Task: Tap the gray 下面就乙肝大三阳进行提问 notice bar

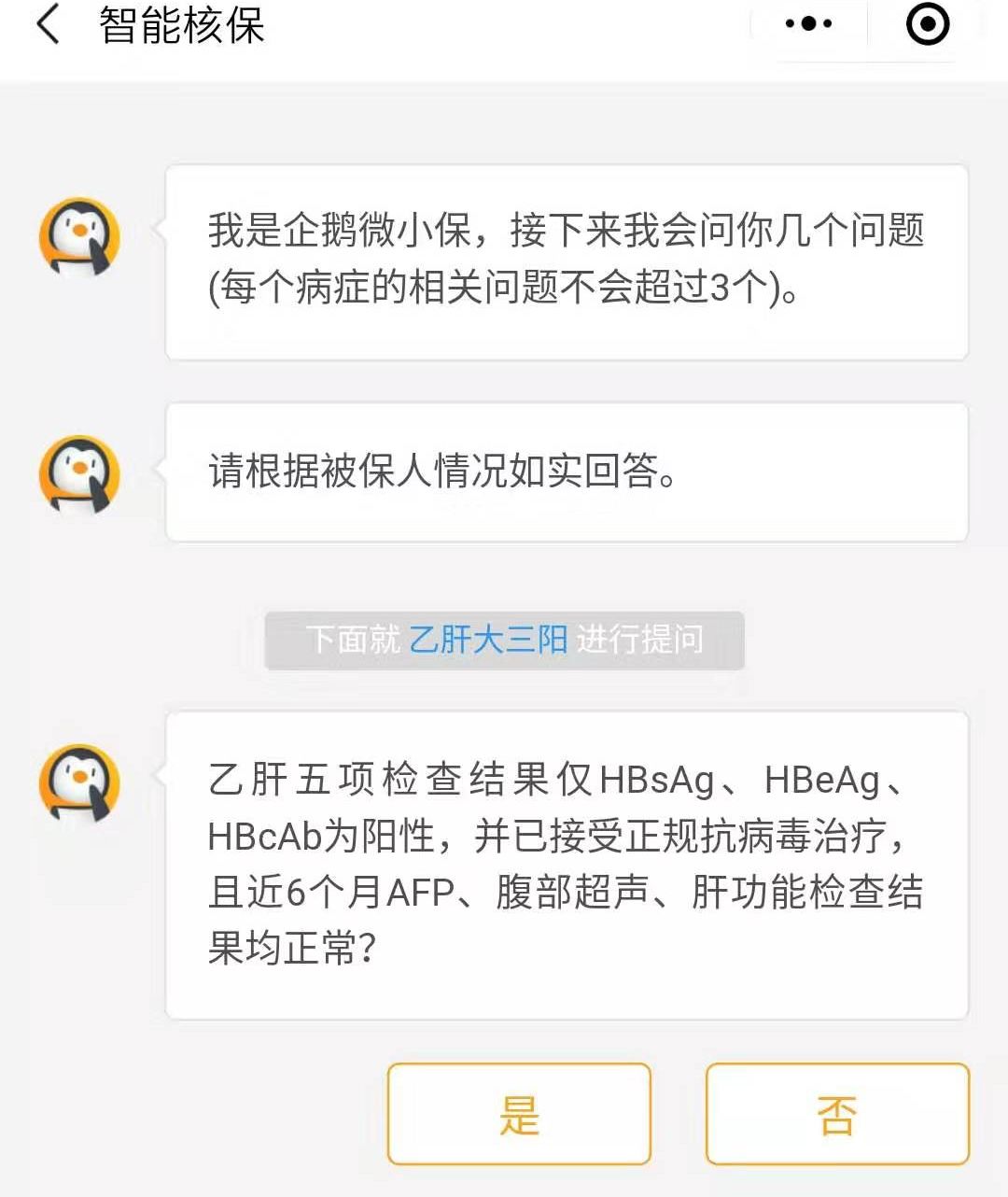Action: point(504,640)
